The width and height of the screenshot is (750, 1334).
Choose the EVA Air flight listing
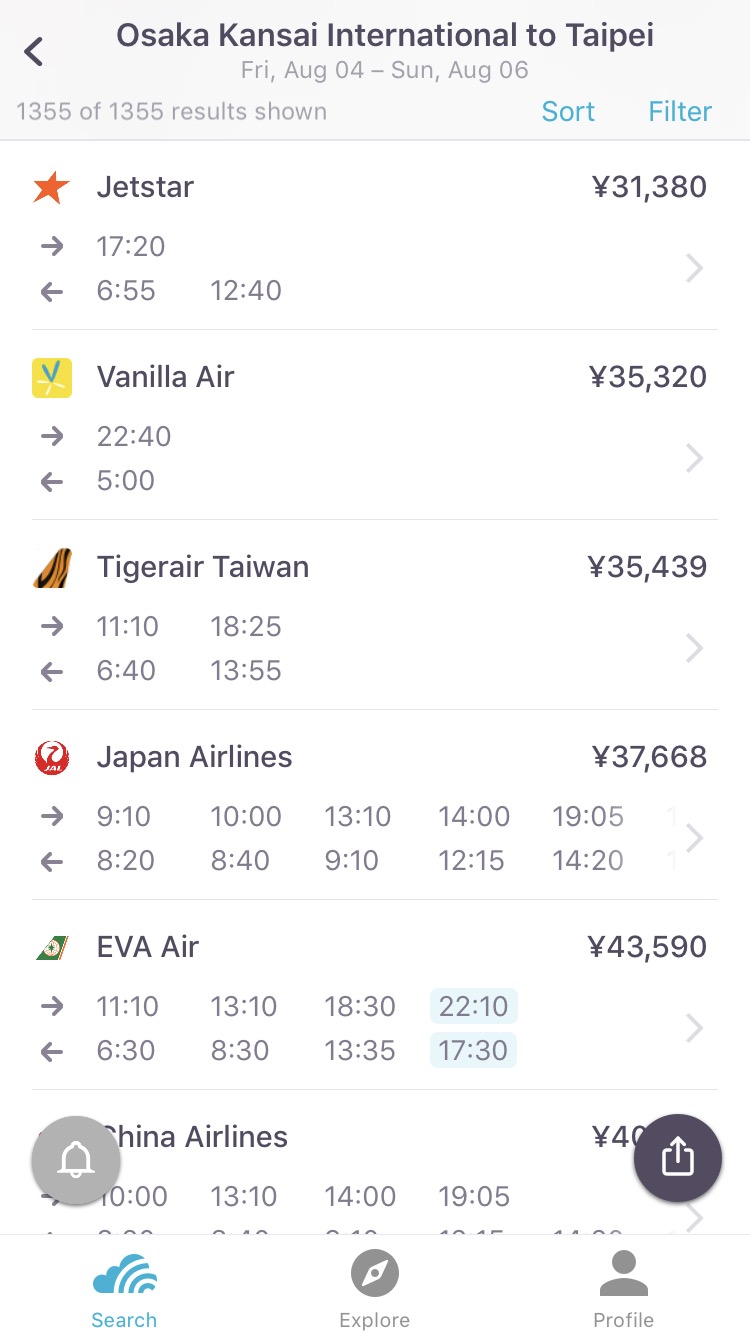[375, 995]
